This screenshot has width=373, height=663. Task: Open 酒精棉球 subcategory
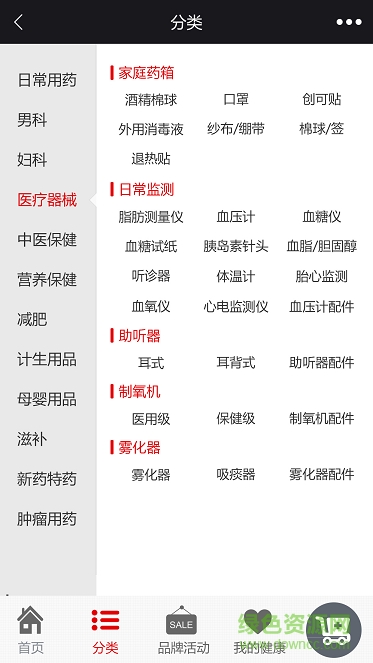(151, 100)
